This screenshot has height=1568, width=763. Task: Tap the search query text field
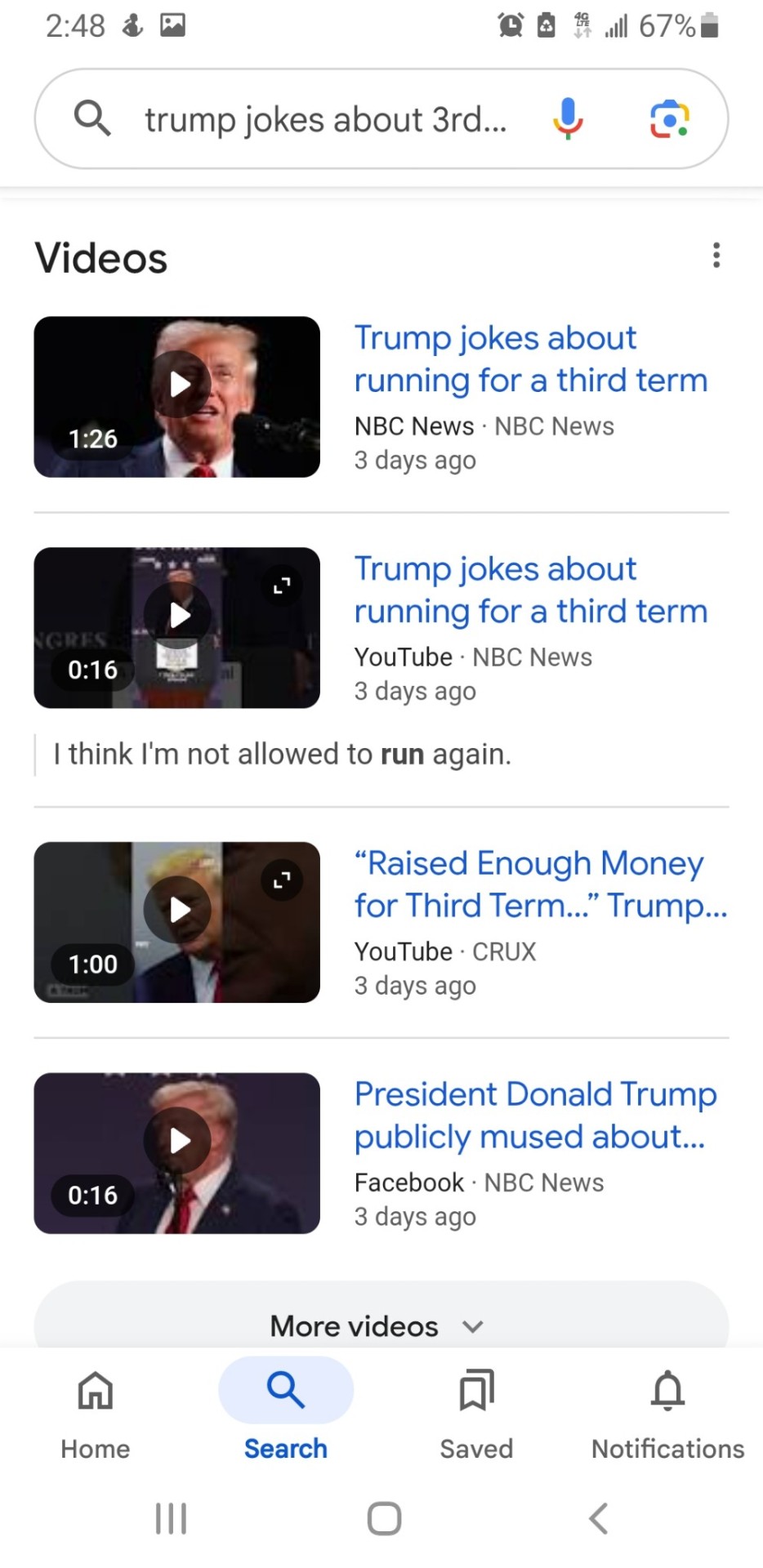tap(325, 120)
